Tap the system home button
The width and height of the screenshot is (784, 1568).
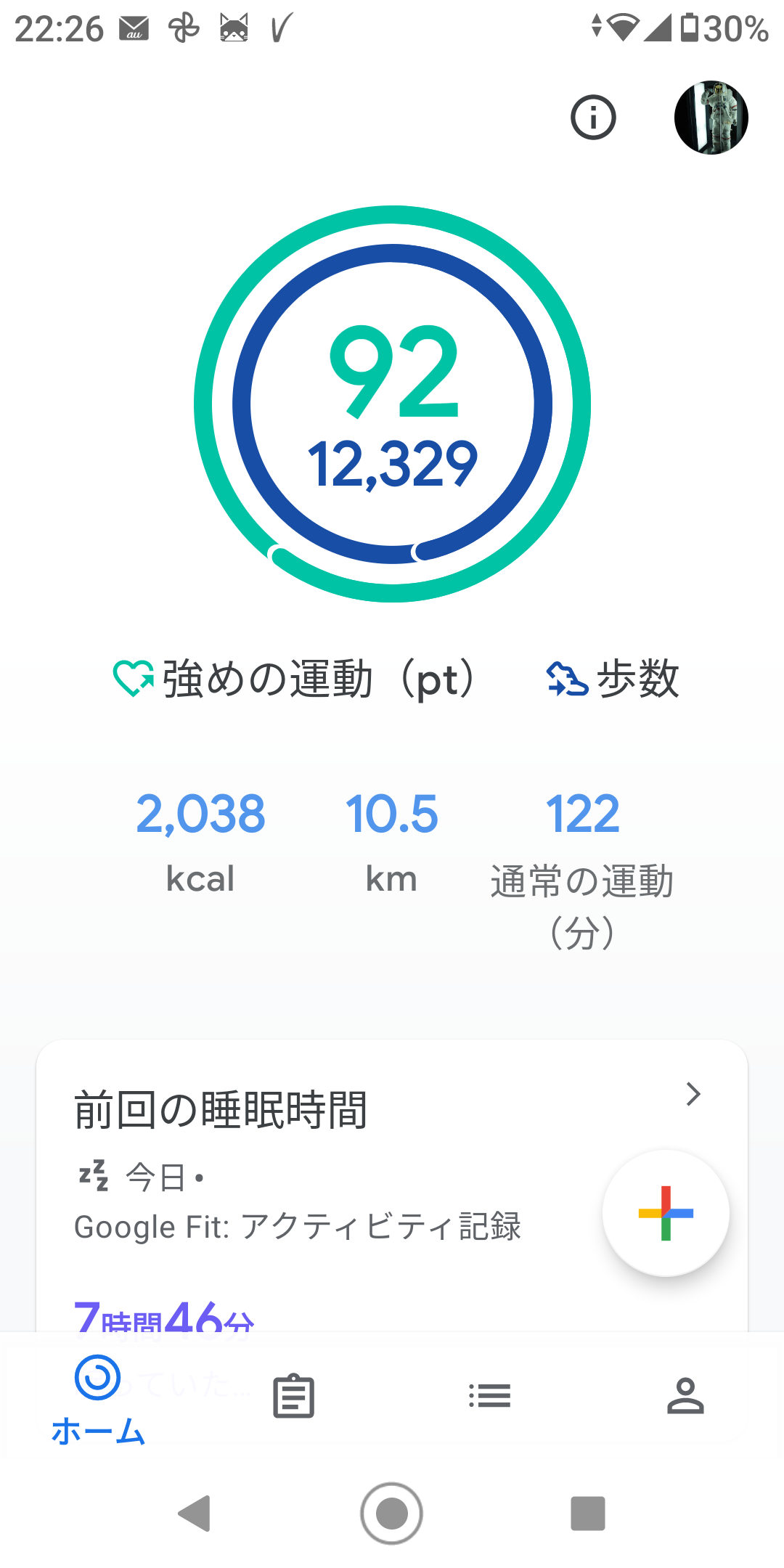point(392,1514)
